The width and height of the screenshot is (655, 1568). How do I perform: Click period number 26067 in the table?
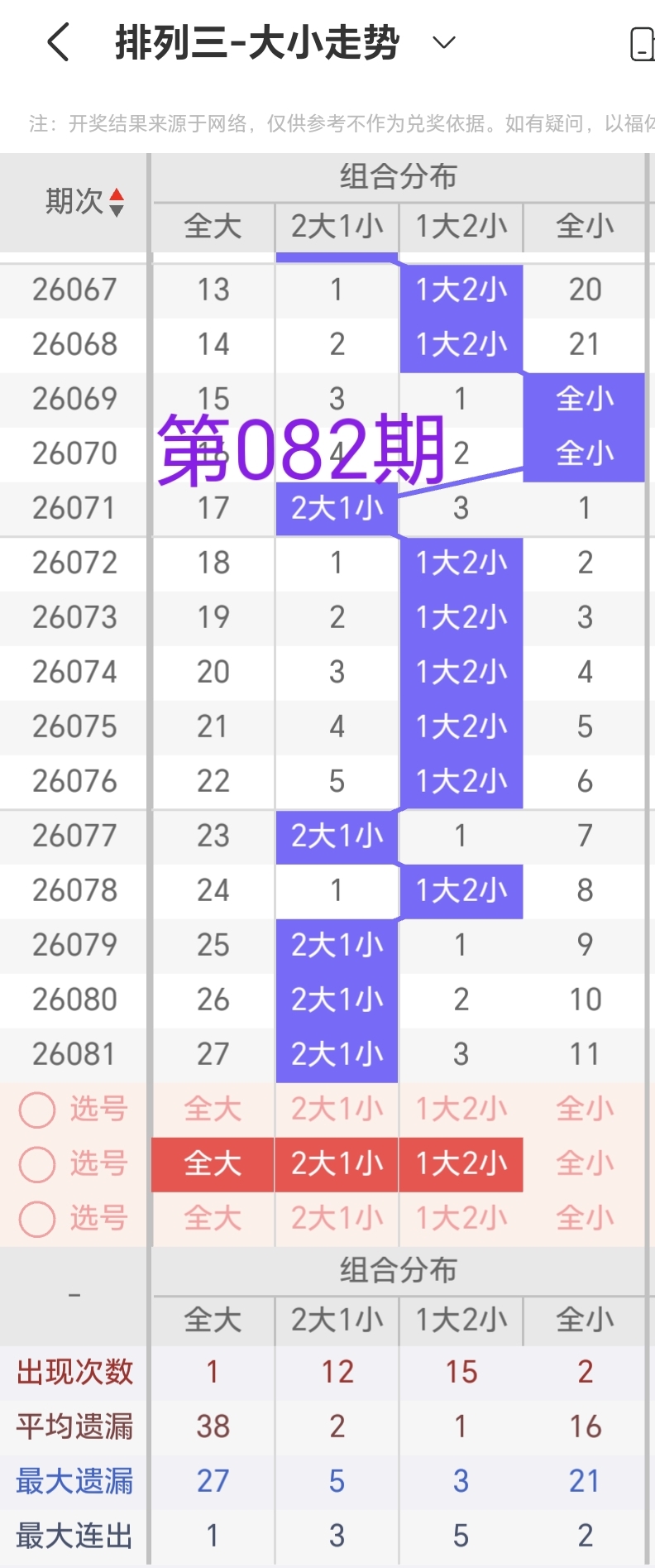[74, 290]
